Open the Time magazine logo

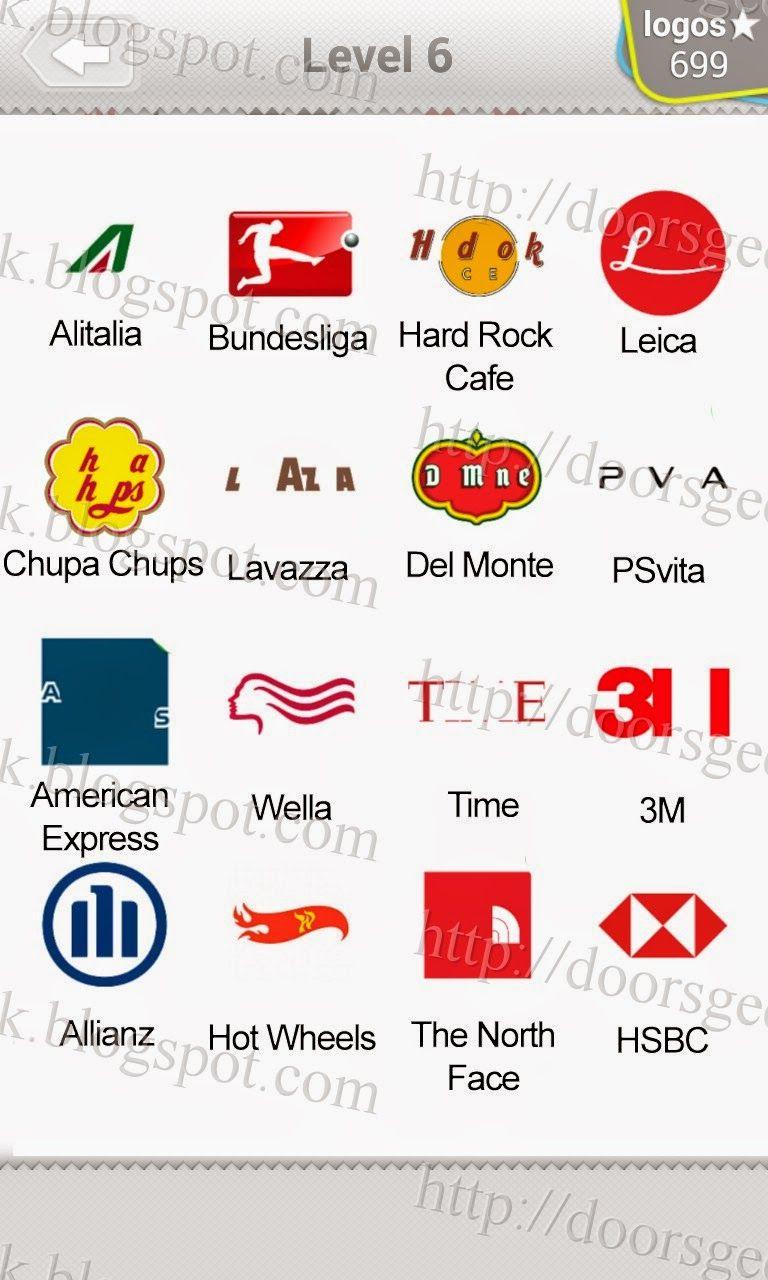tap(478, 700)
